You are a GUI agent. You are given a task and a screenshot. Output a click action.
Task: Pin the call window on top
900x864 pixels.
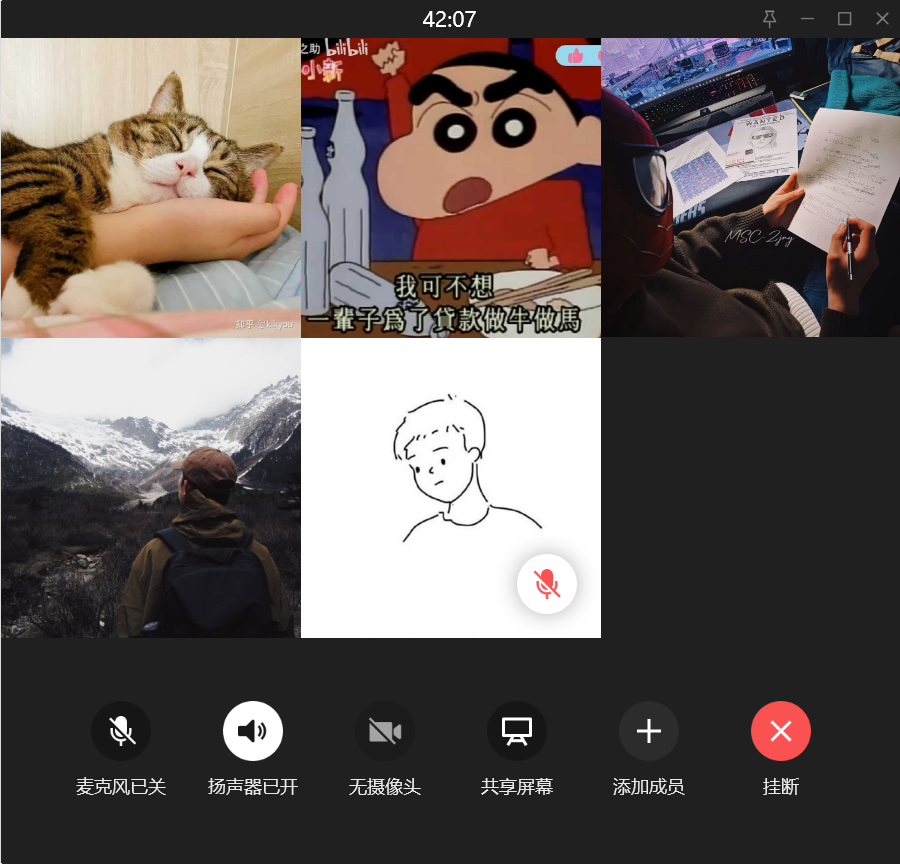click(x=769, y=18)
